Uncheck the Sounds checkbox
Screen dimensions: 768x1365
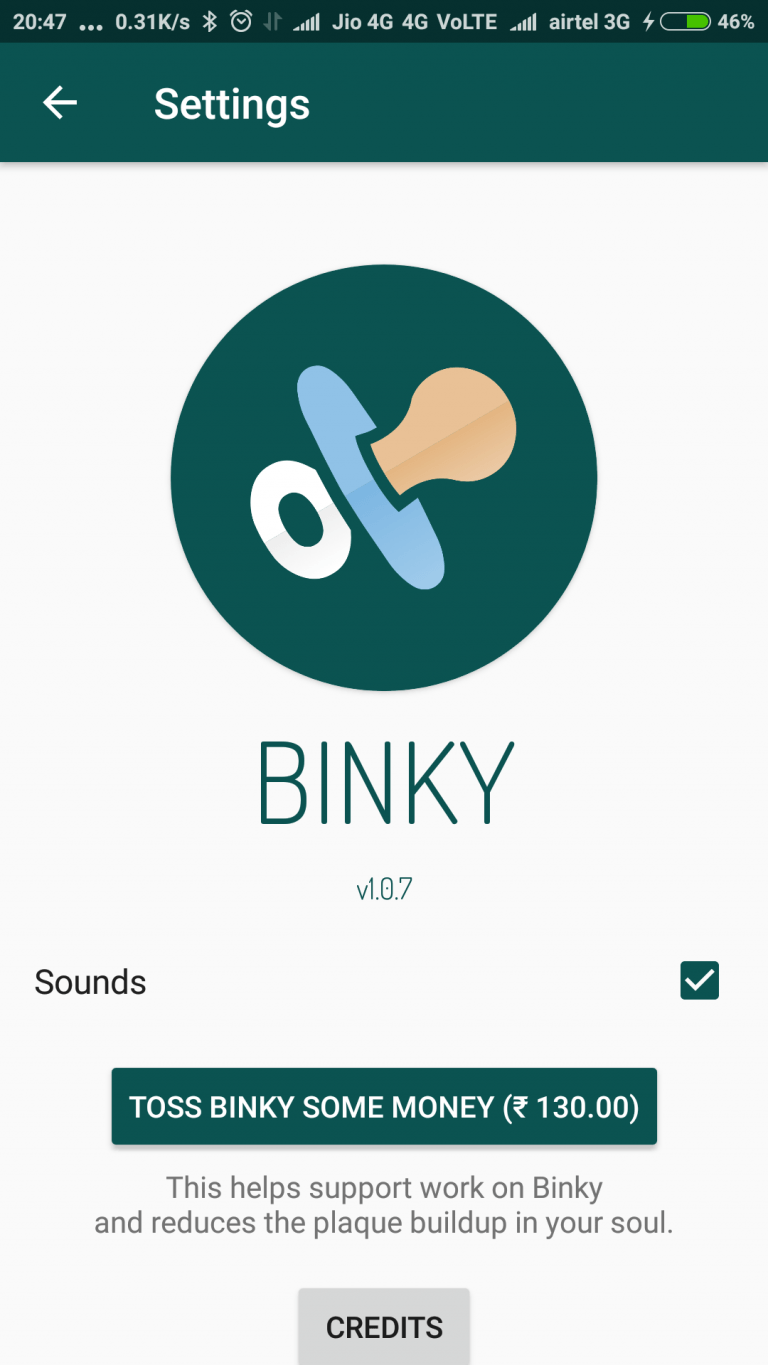coord(699,980)
